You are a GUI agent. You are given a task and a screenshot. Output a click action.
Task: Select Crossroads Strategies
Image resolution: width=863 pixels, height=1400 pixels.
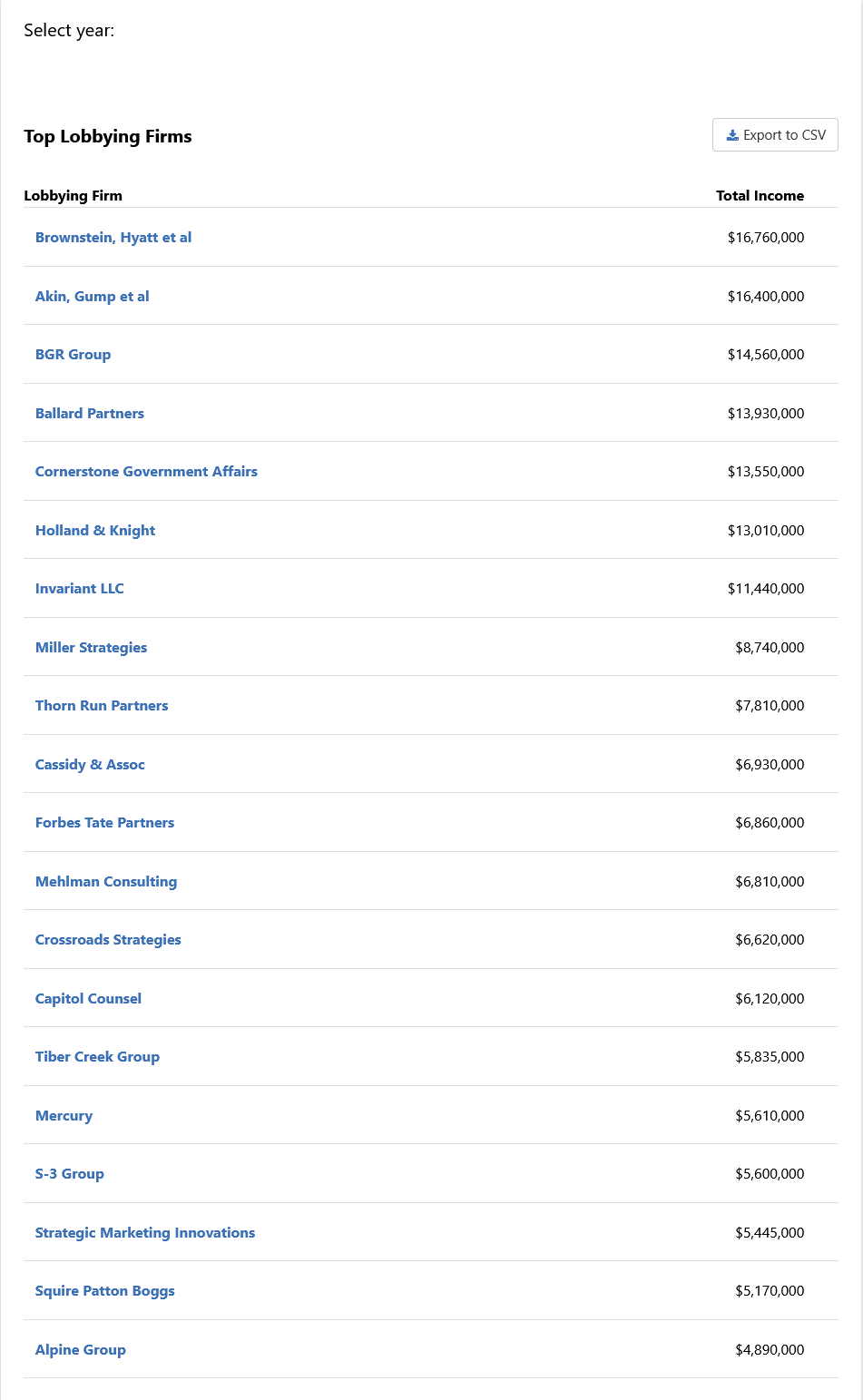click(x=108, y=940)
